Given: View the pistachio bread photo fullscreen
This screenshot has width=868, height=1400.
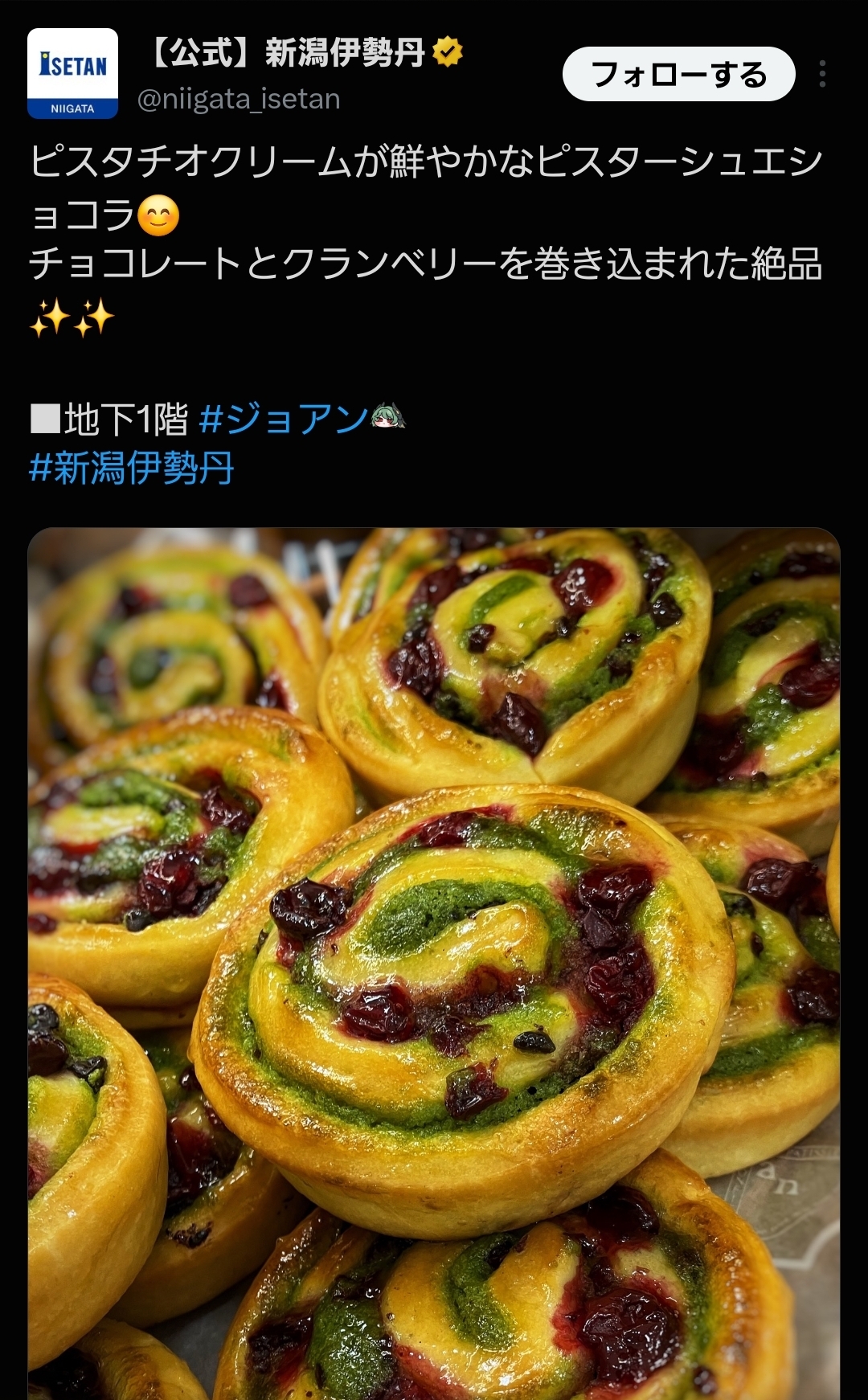Looking at the screenshot, I should 434,963.
